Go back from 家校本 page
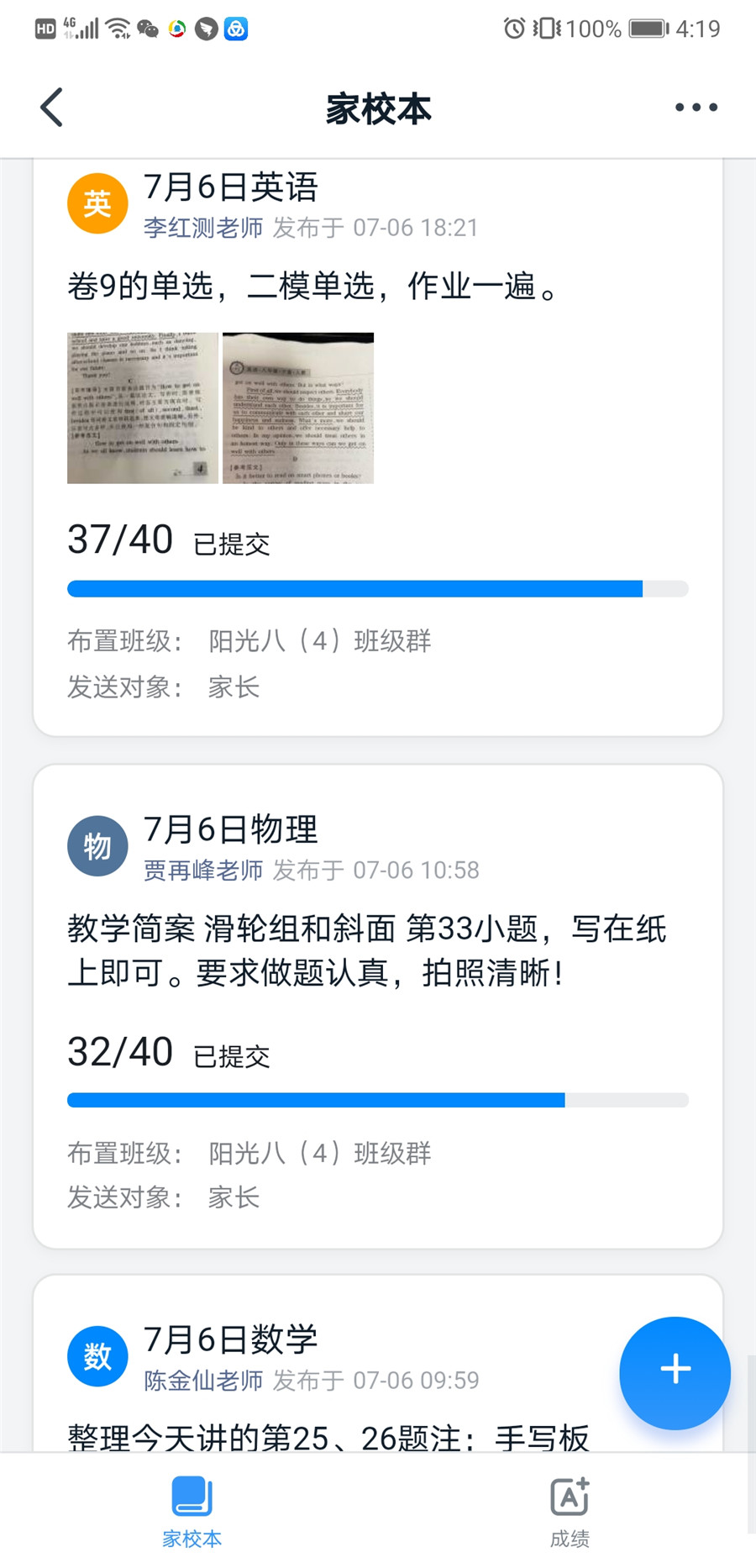Viewport: 756px width, 1568px height. click(x=52, y=108)
